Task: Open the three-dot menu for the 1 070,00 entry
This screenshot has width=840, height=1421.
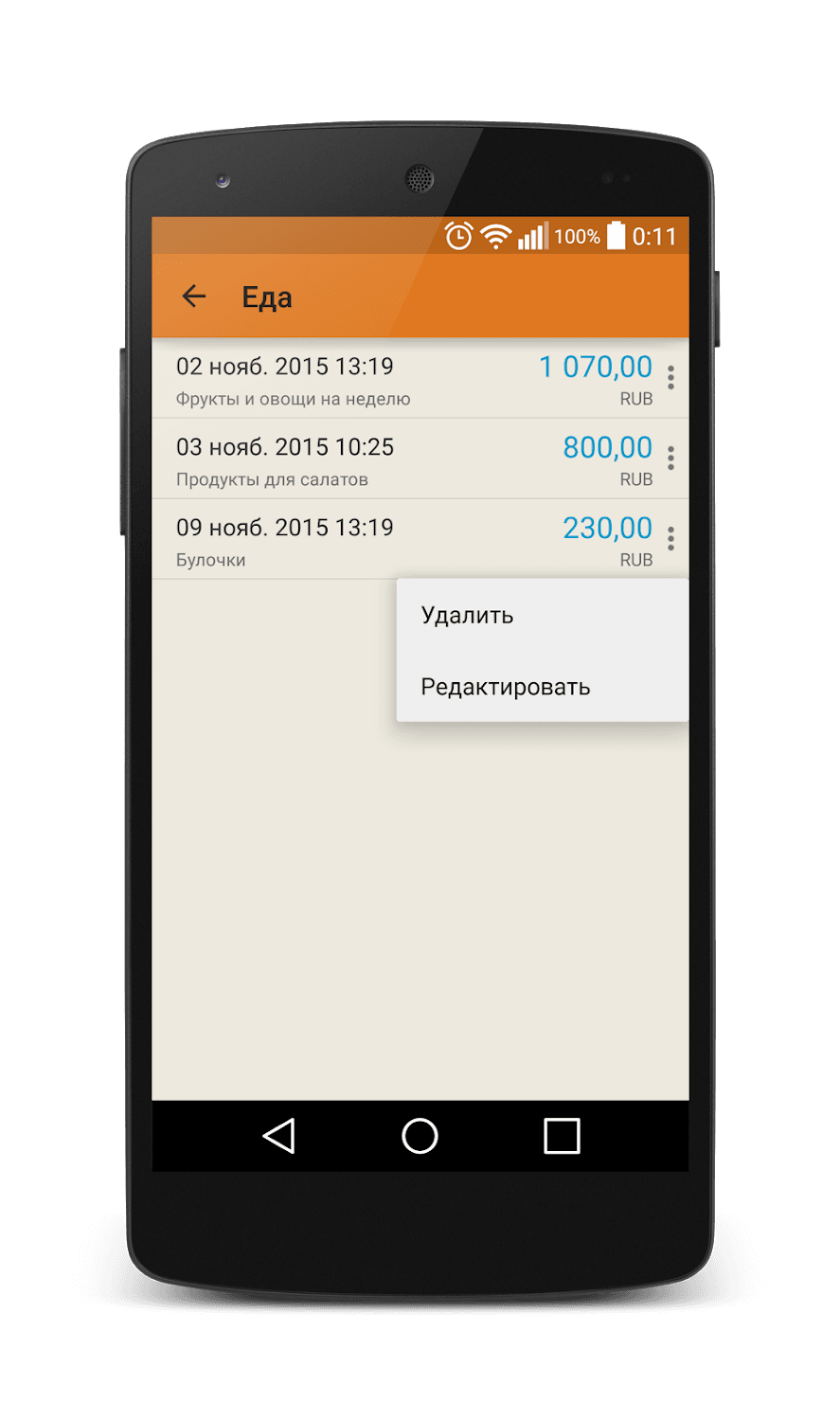Action: pyautogui.click(x=670, y=378)
